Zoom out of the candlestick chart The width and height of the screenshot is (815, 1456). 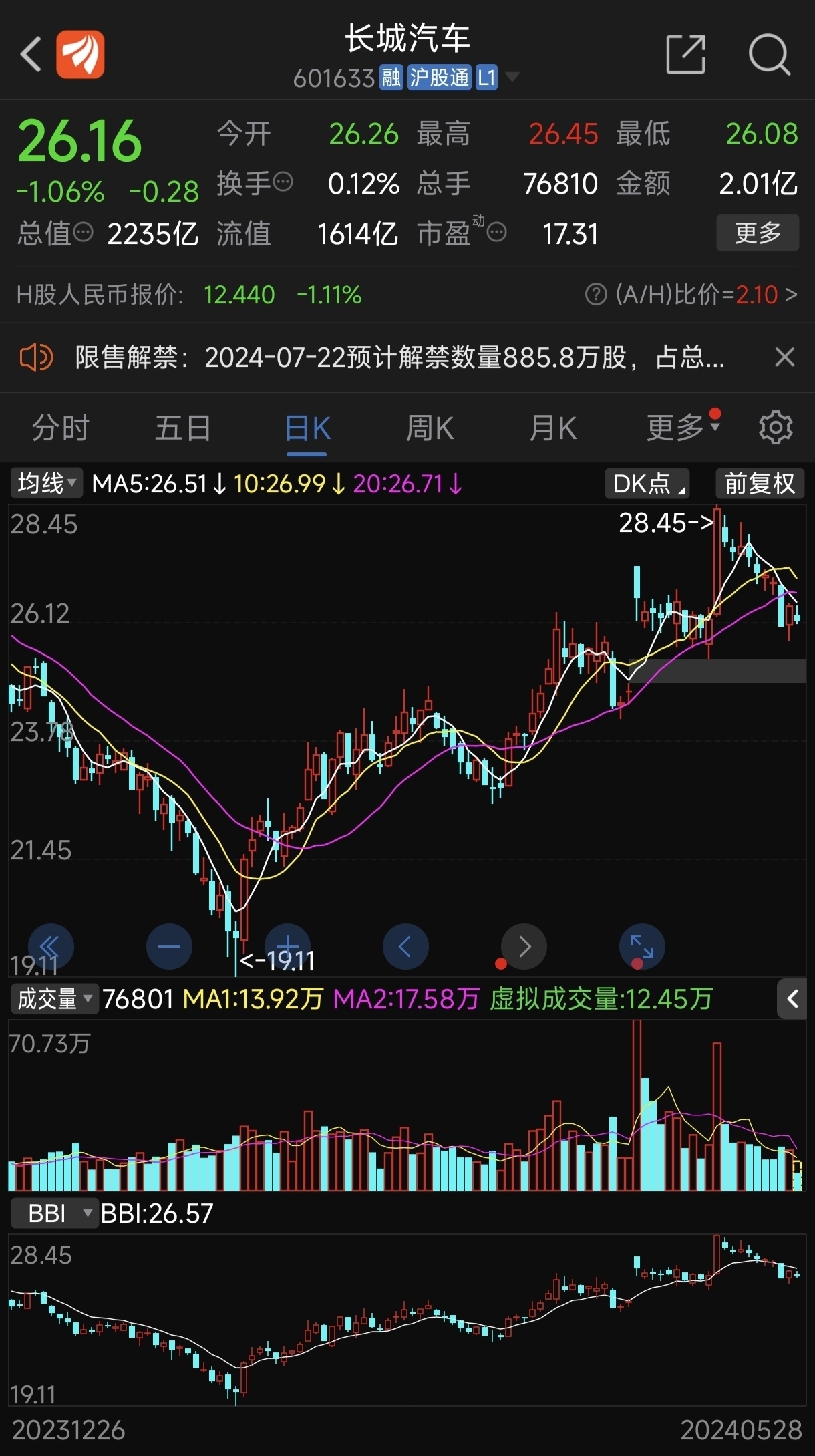click(x=169, y=946)
